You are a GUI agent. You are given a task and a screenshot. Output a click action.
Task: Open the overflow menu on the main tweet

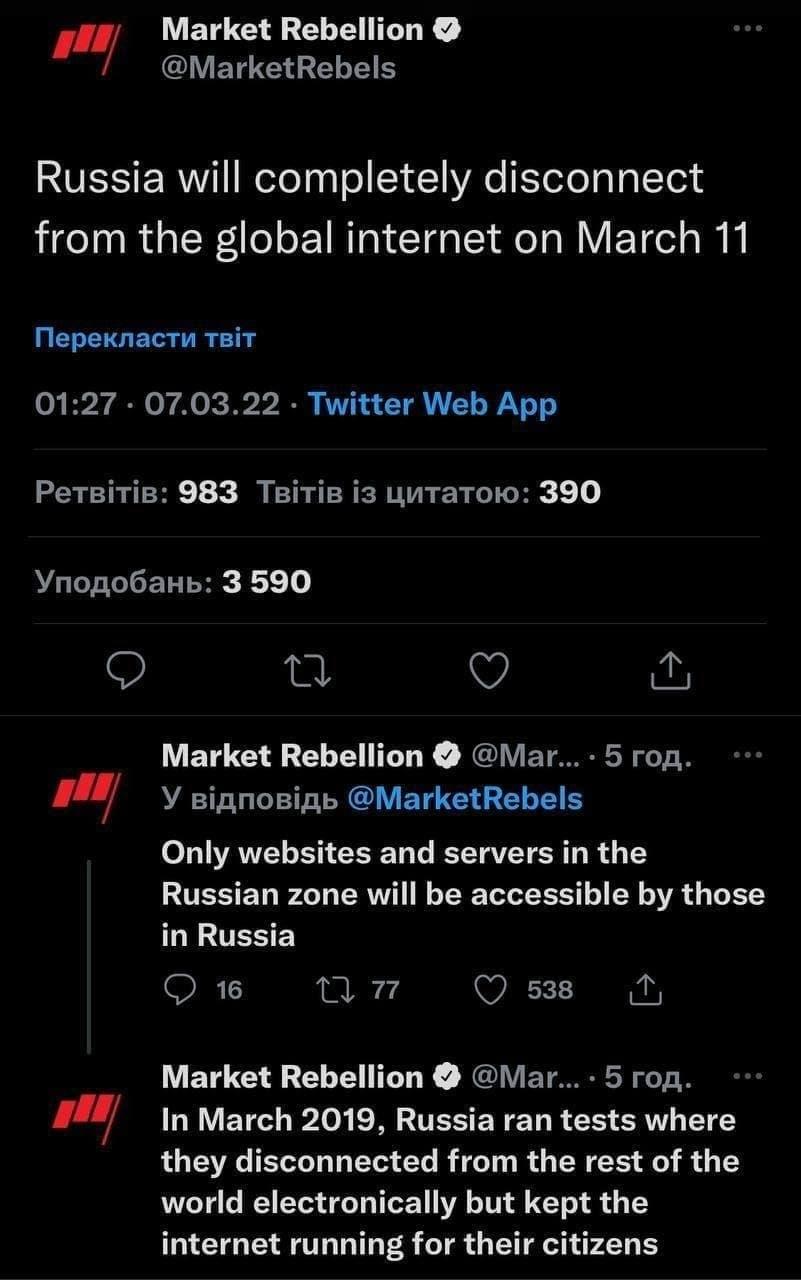(747, 30)
